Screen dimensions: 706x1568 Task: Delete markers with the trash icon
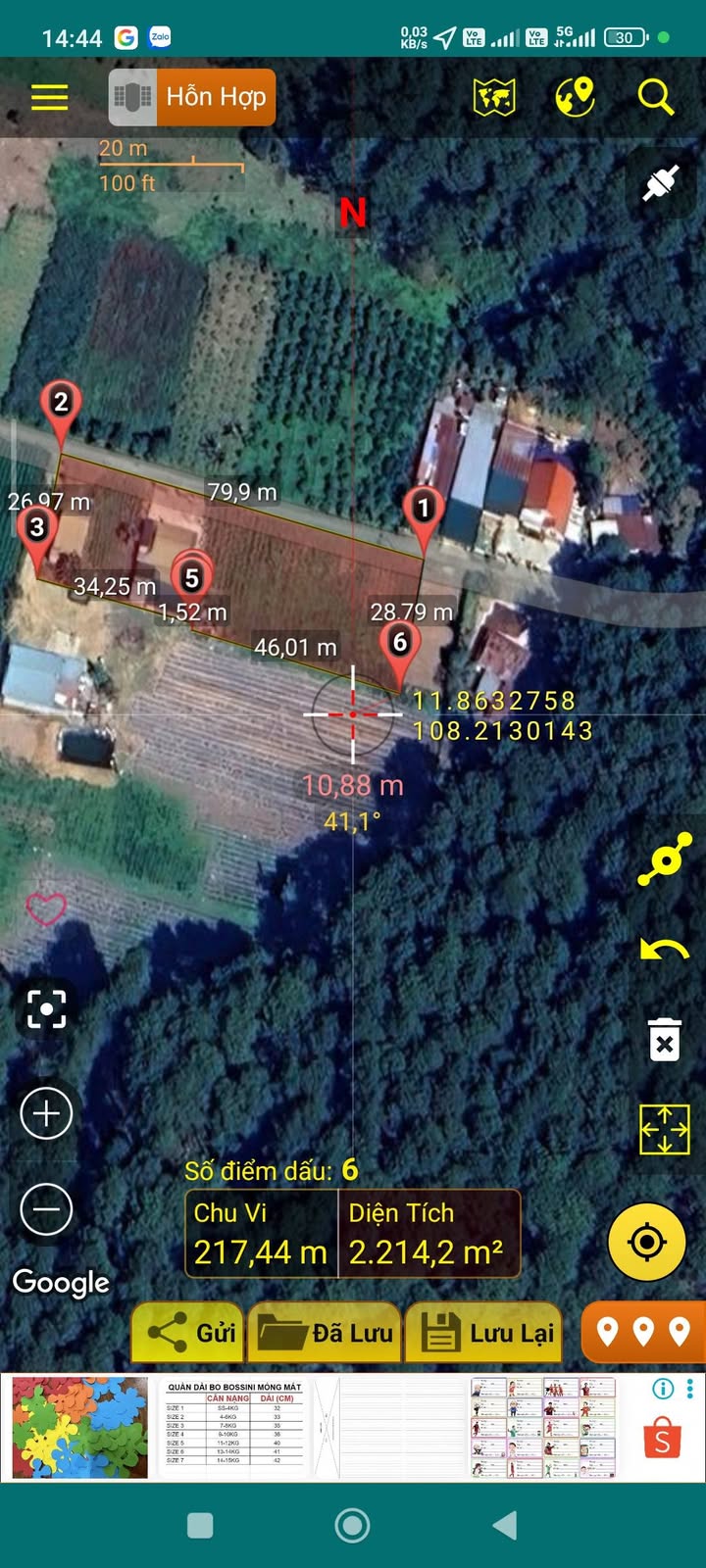click(665, 1040)
